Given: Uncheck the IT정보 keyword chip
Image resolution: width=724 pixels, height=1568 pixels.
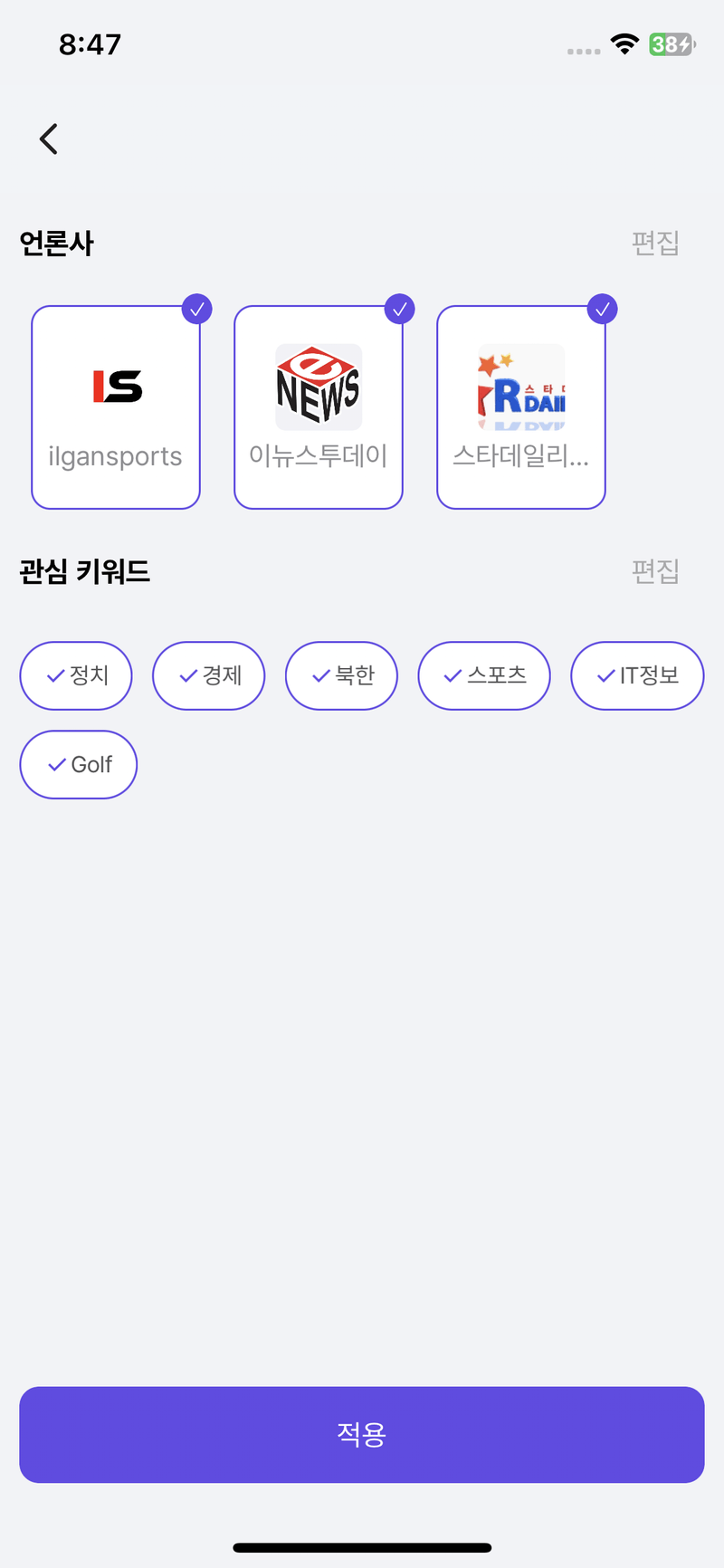Looking at the screenshot, I should 637,675.
